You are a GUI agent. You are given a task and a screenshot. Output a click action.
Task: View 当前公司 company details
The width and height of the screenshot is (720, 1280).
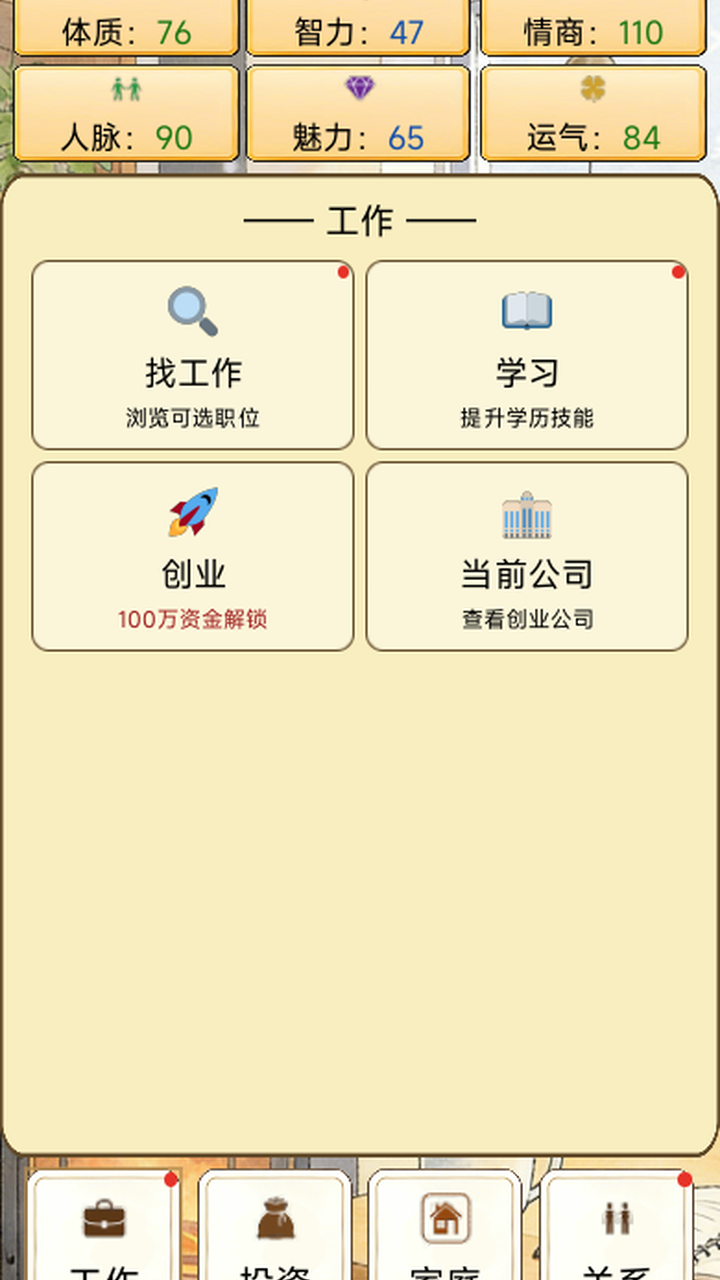[527, 557]
